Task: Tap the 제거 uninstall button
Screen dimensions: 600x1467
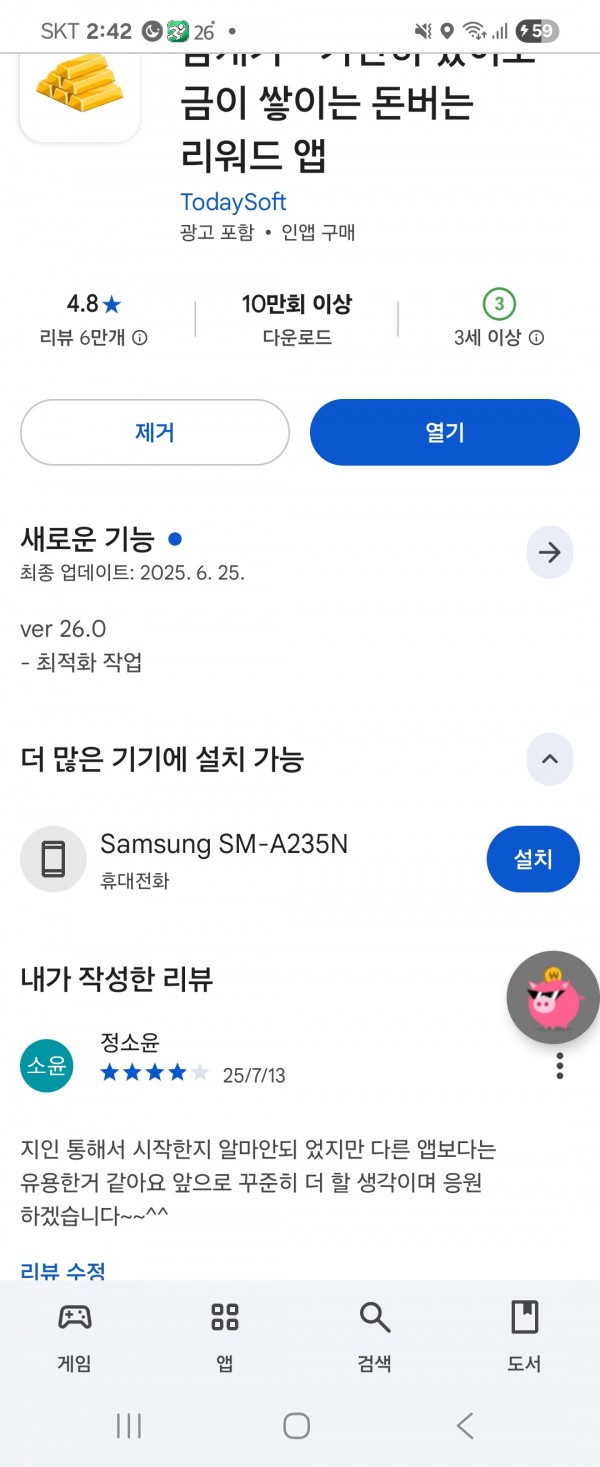Action: pos(155,432)
